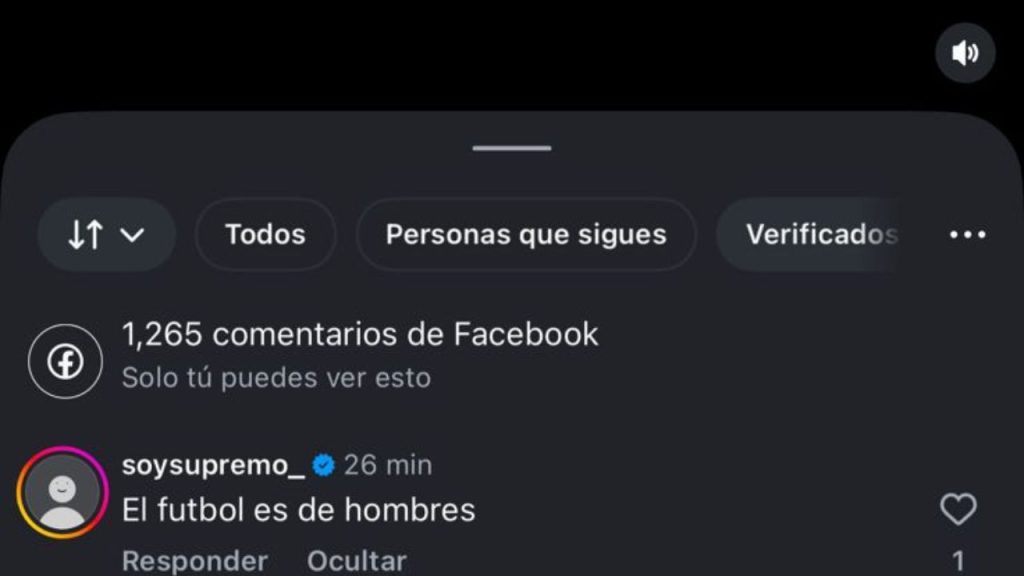Mute the video sound
1024x576 pixels.
pyautogui.click(x=965, y=53)
